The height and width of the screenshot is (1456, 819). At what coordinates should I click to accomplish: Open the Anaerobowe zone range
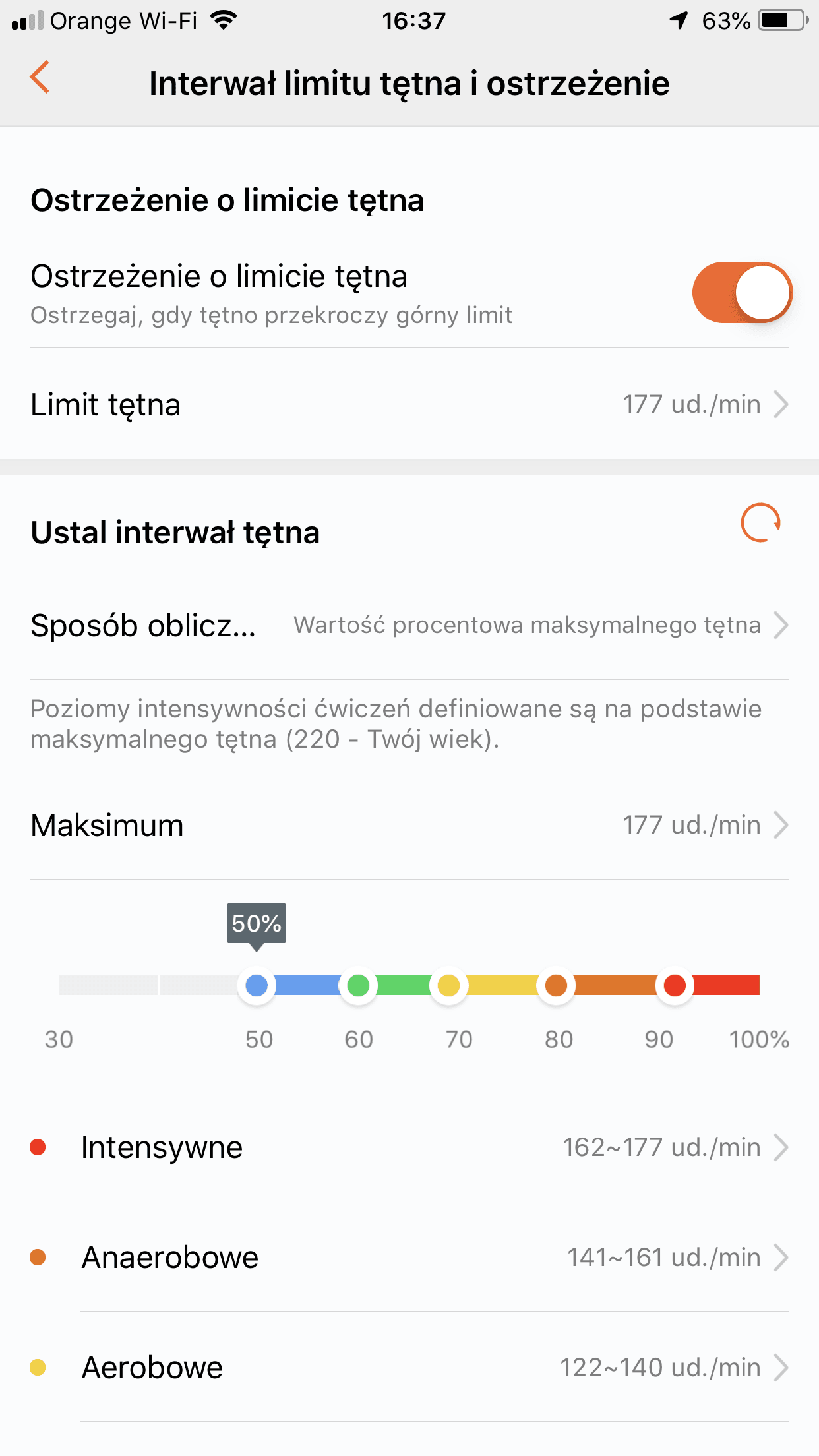pyautogui.click(x=409, y=1257)
